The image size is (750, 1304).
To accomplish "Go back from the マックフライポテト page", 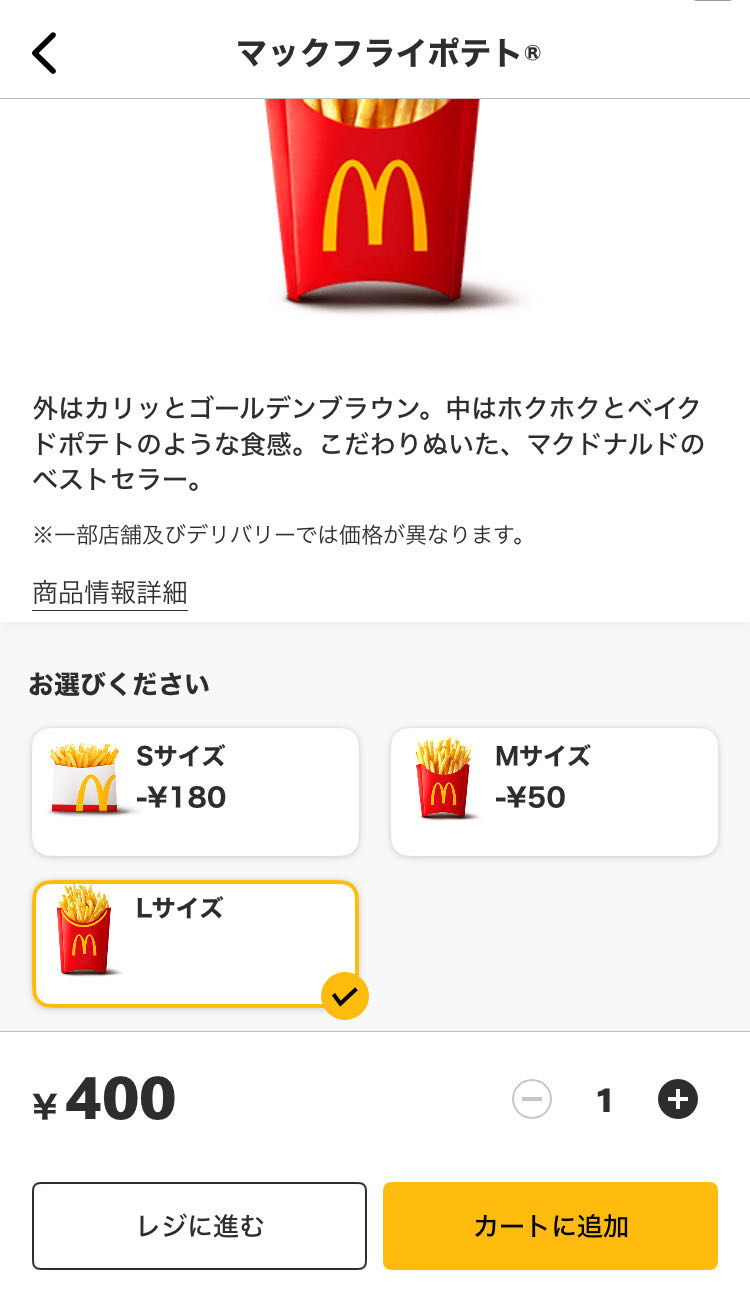I will 45,53.
